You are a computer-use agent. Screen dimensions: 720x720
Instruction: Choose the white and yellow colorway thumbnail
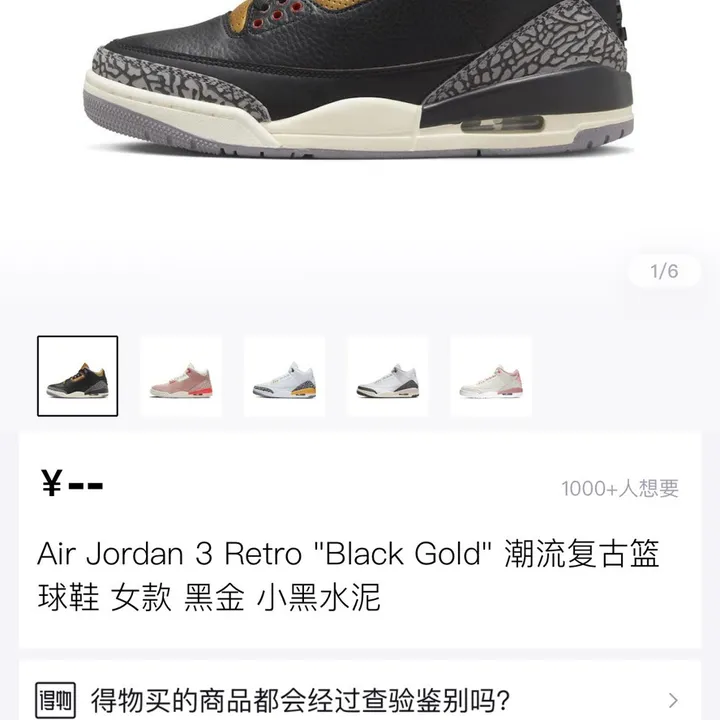285,376
